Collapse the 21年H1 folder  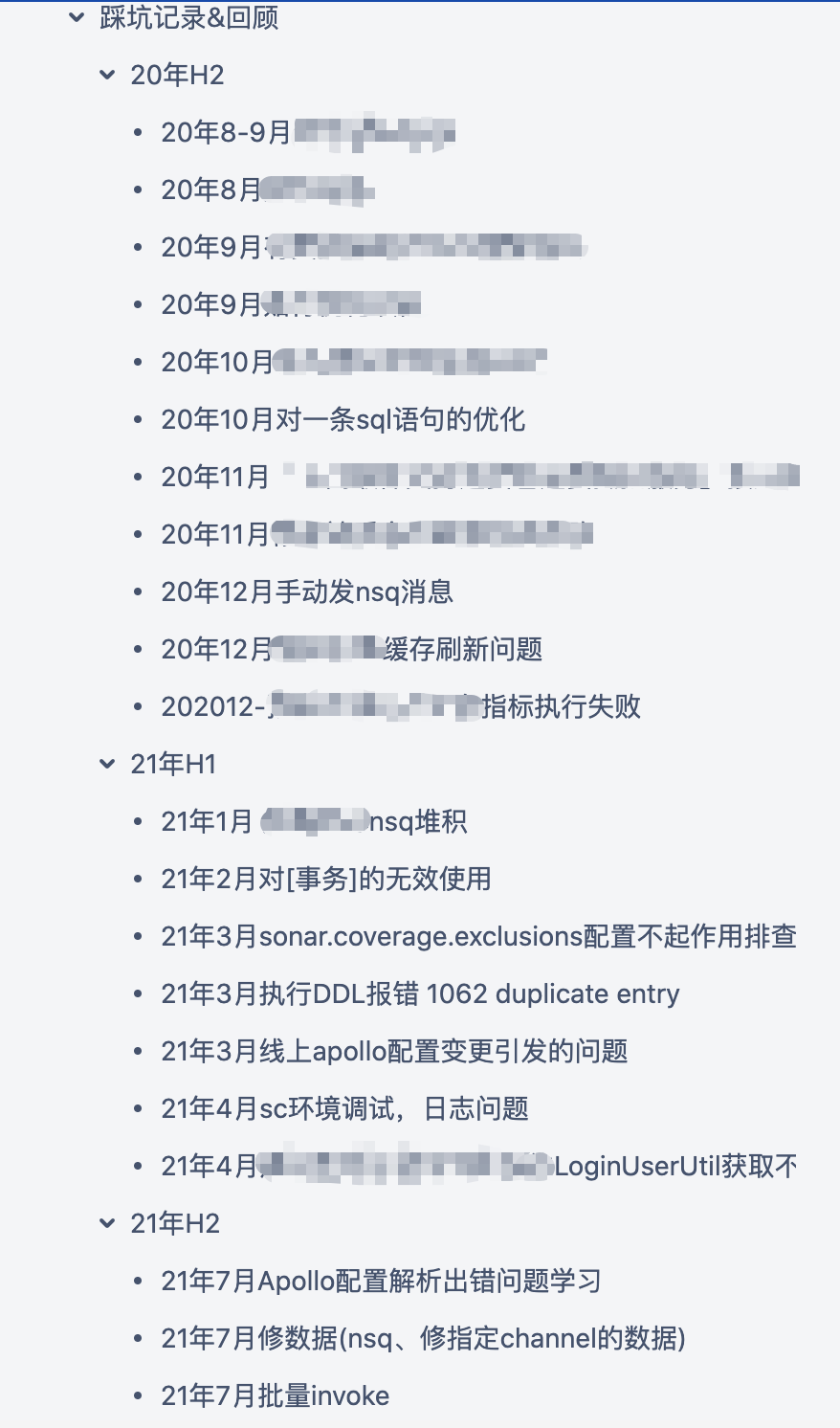coord(107,764)
